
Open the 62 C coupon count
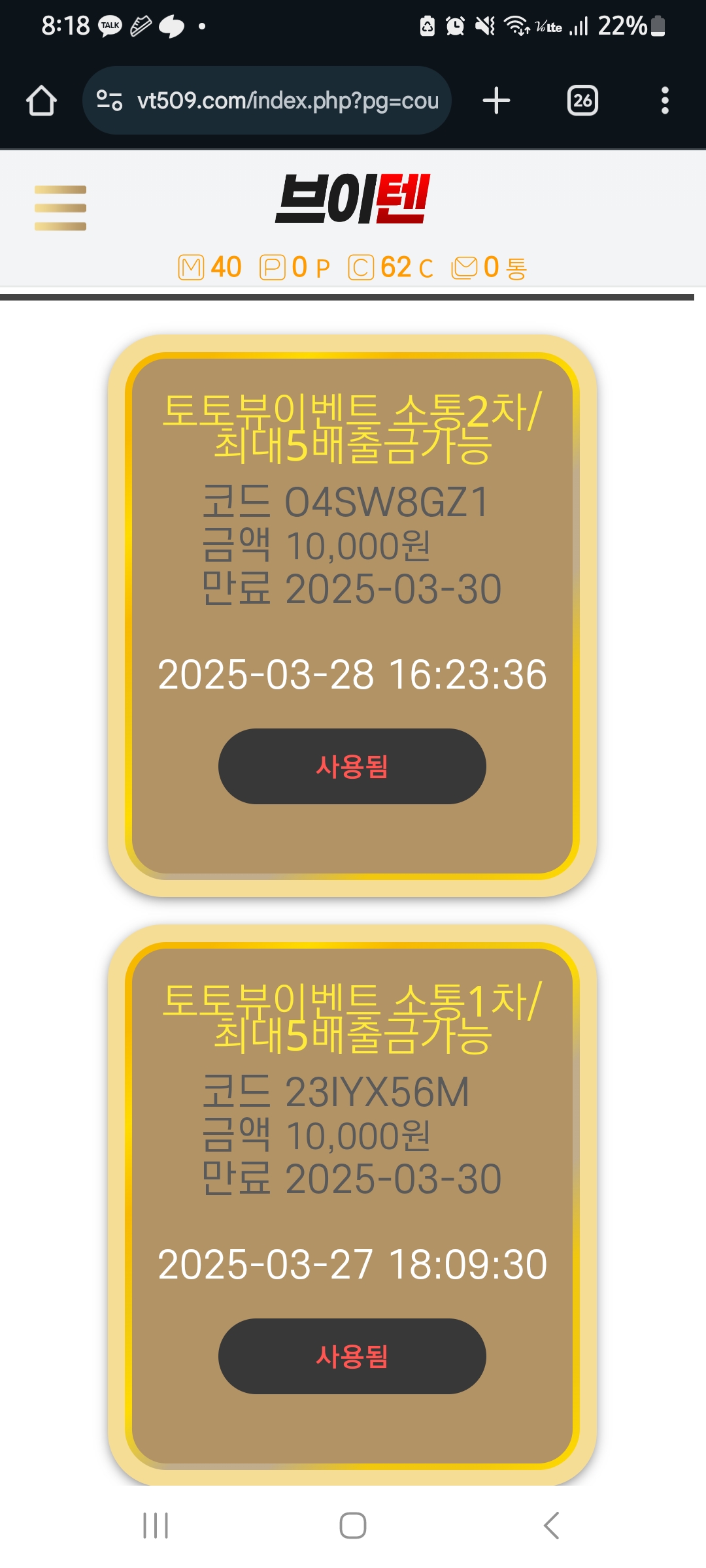[391, 267]
